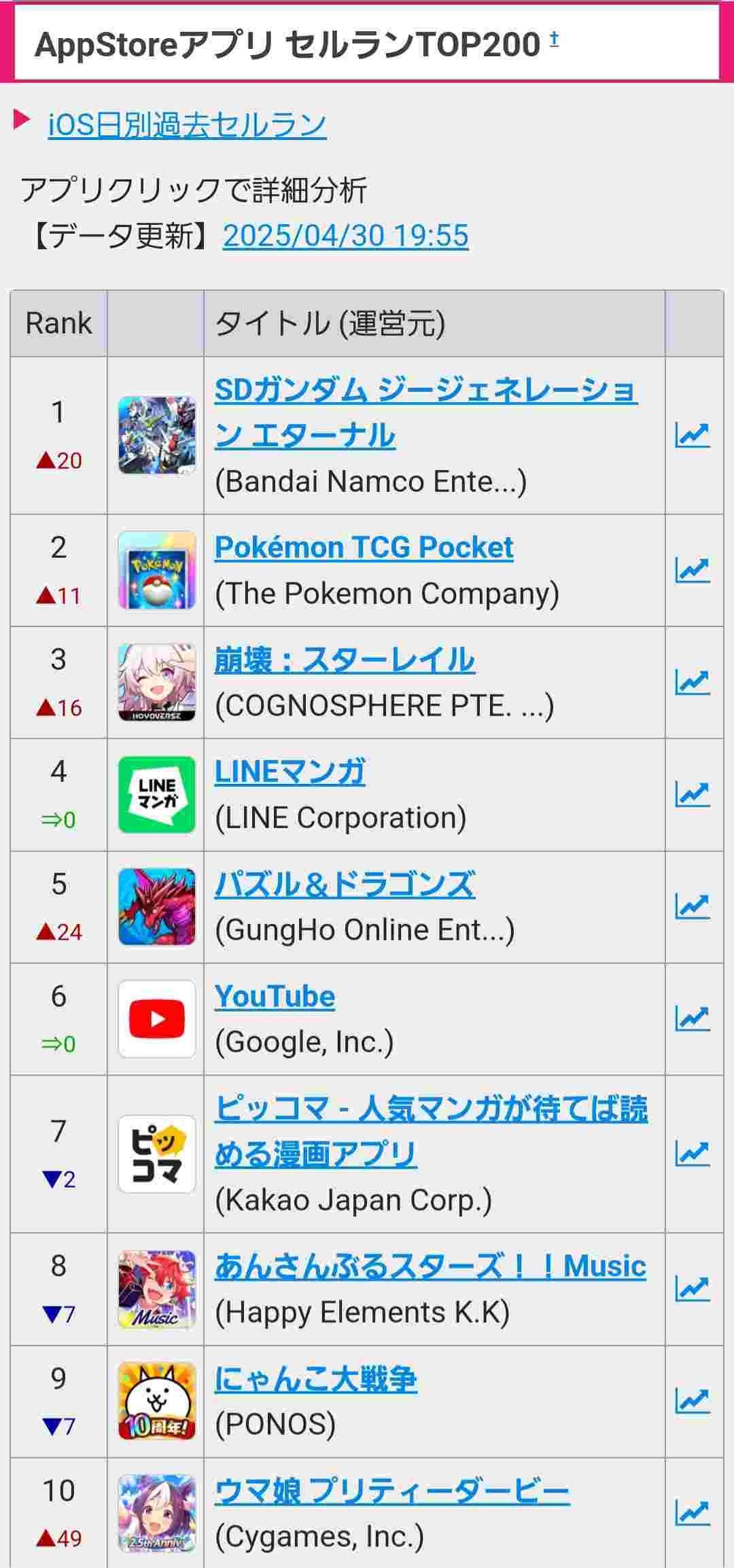View trend chart for Pokémon TCG Pocket

693,570
